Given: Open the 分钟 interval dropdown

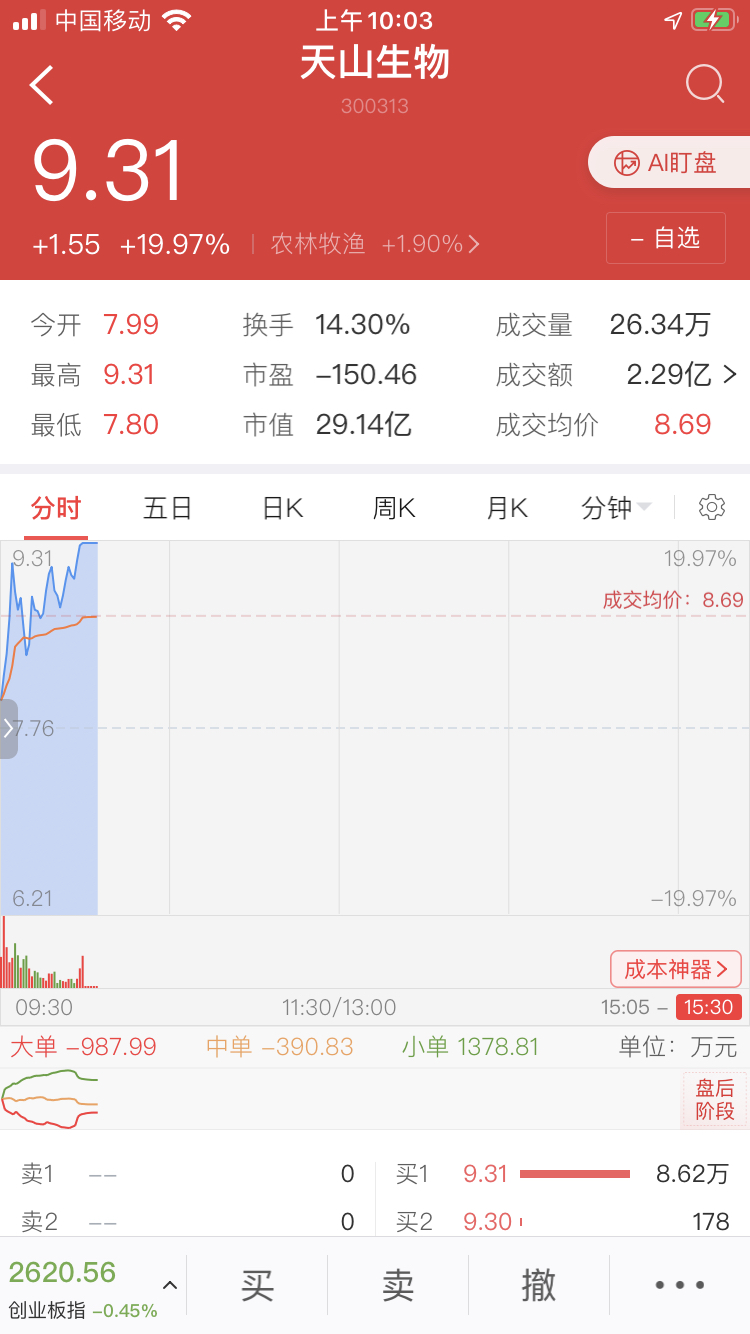Looking at the screenshot, I should 616,508.
